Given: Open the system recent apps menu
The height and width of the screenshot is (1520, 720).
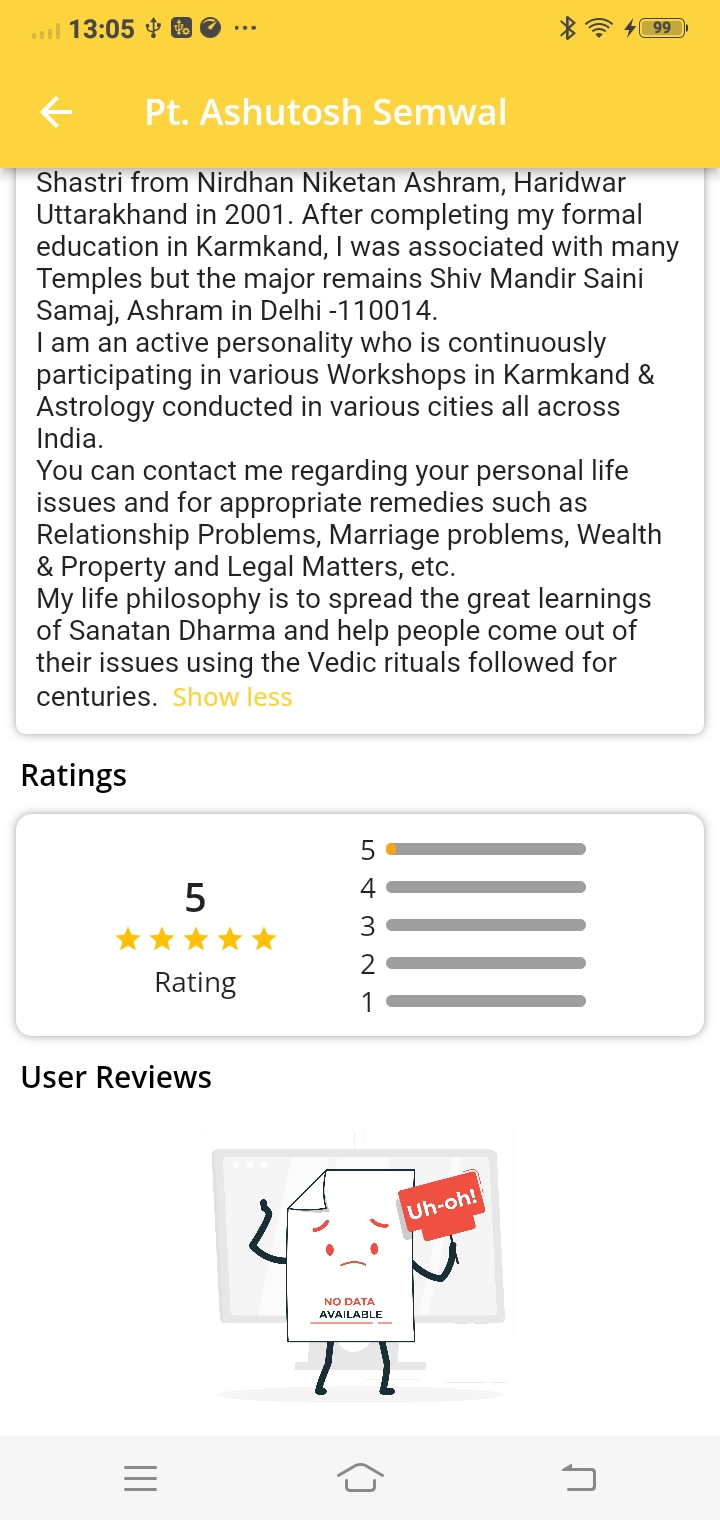Looking at the screenshot, I should click(x=141, y=1478).
